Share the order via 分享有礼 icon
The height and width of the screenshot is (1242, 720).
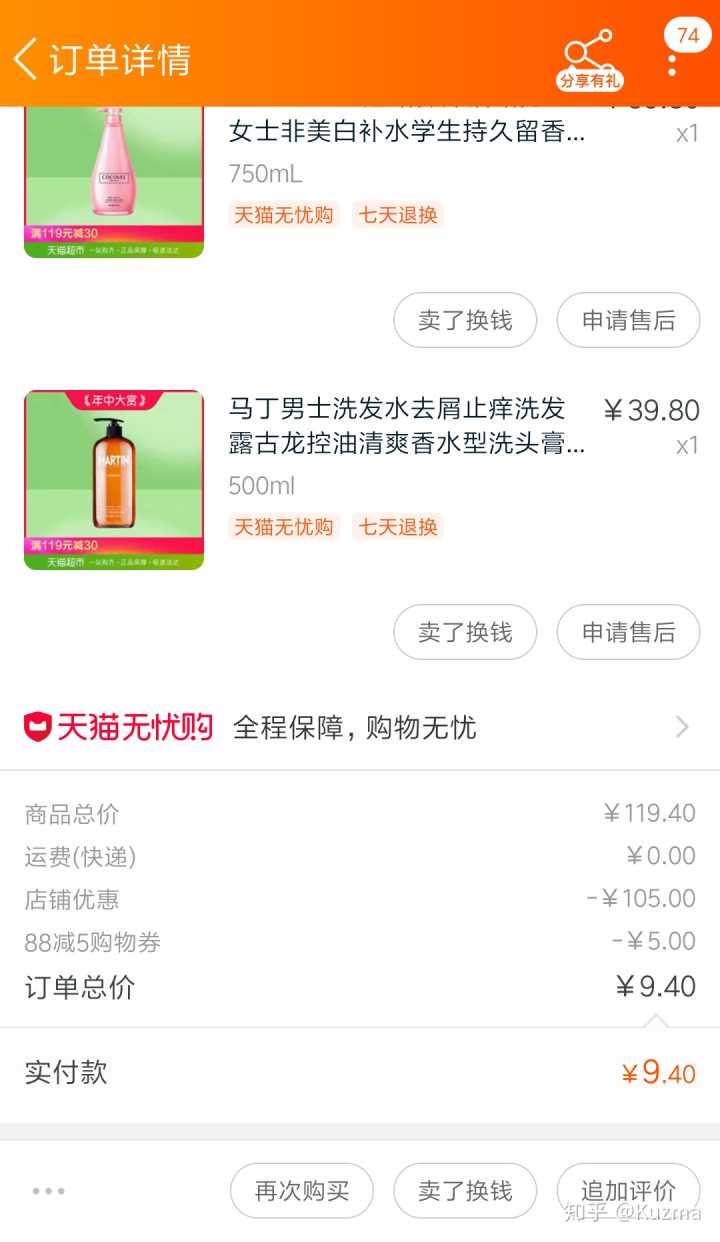[x=588, y=58]
